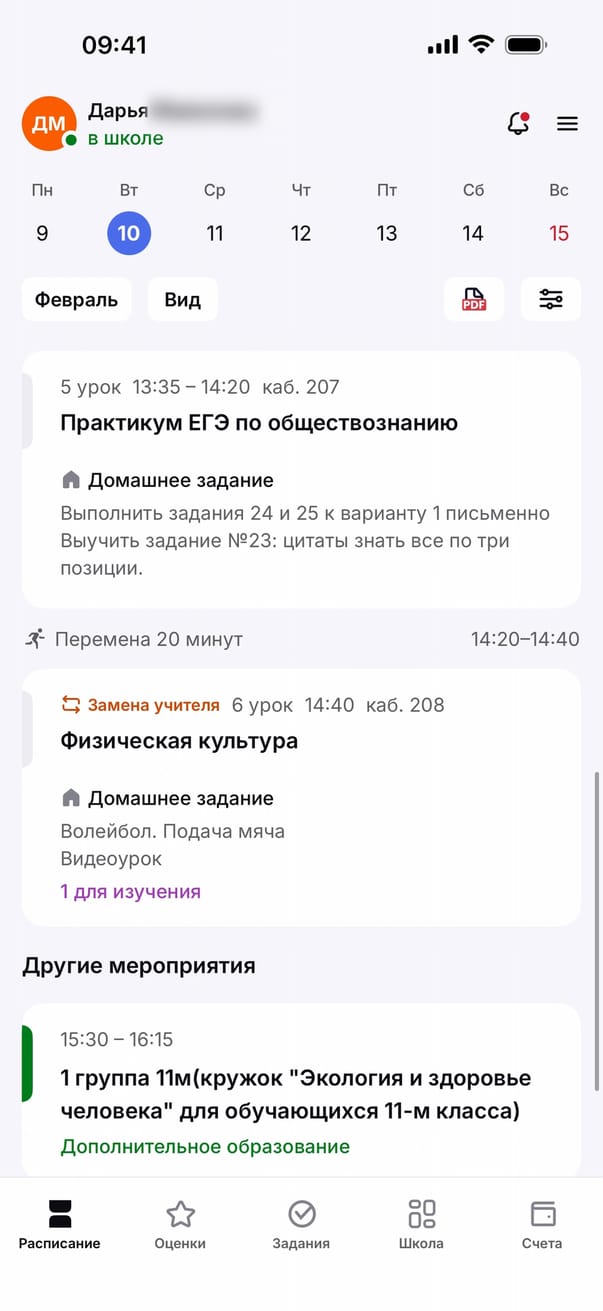Open the Февраль month picker
Viewport: 603px width, 1311px height.
[x=76, y=300]
